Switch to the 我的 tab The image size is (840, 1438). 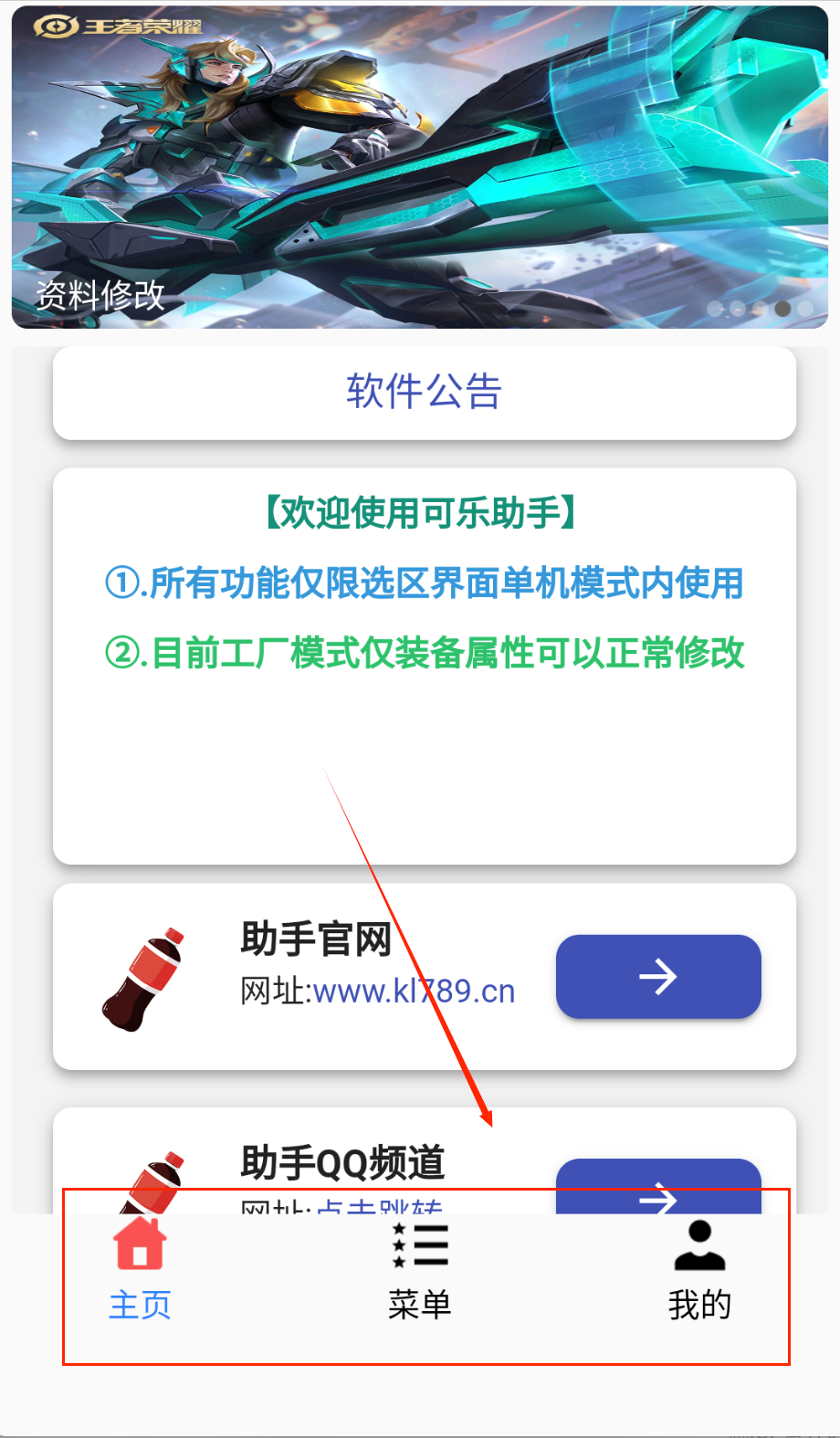699,1271
